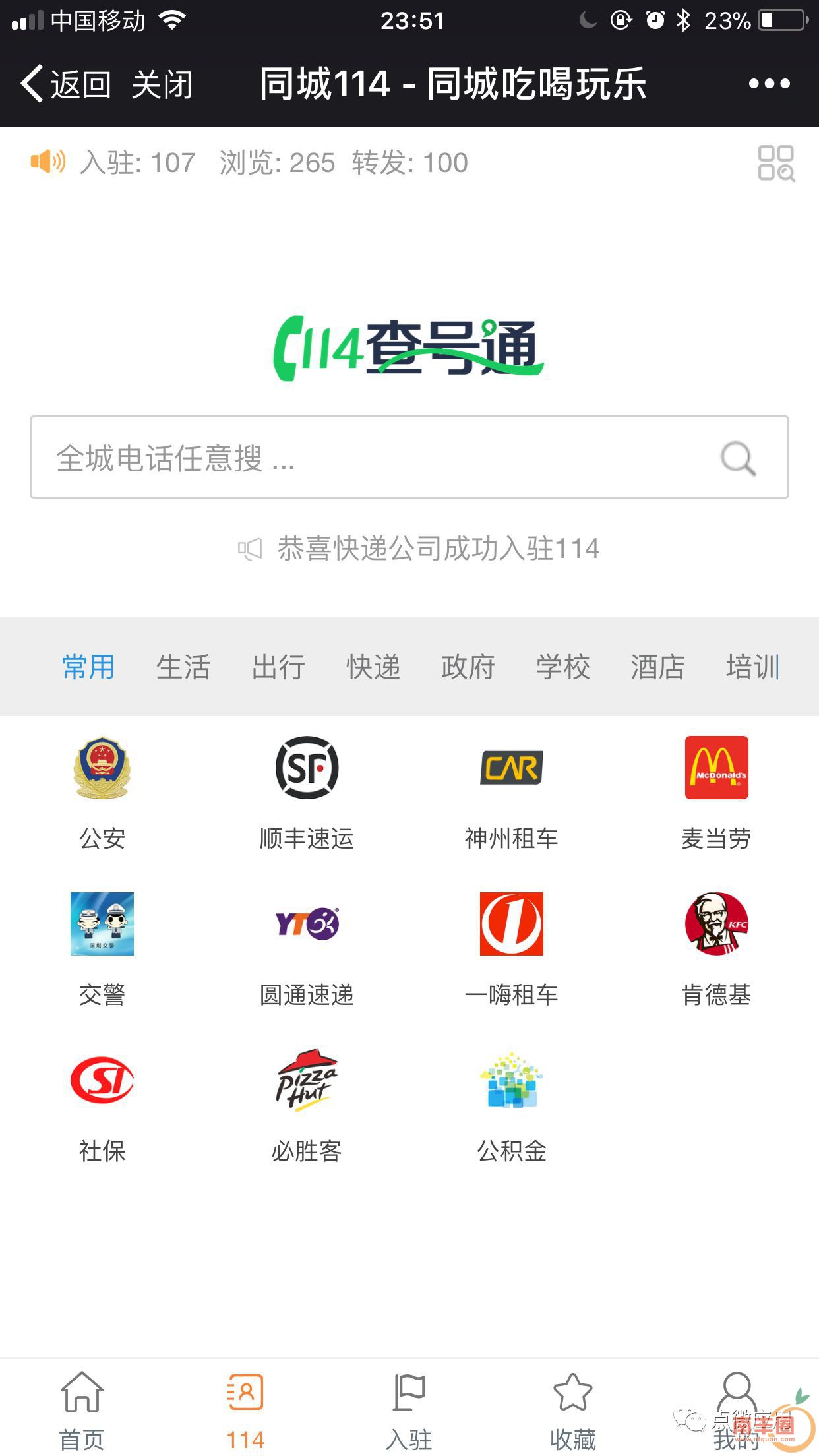Open the 肯德基 entry
The width and height of the screenshot is (819, 1456).
point(716,948)
